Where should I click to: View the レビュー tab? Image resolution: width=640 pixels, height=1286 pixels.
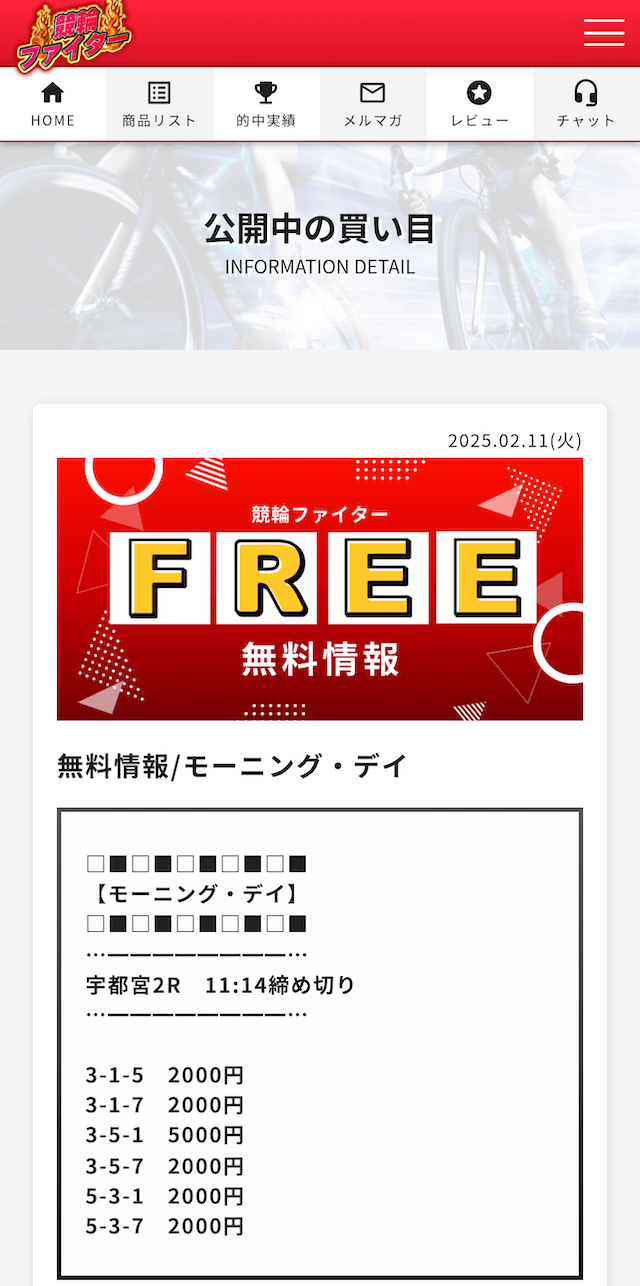click(480, 105)
